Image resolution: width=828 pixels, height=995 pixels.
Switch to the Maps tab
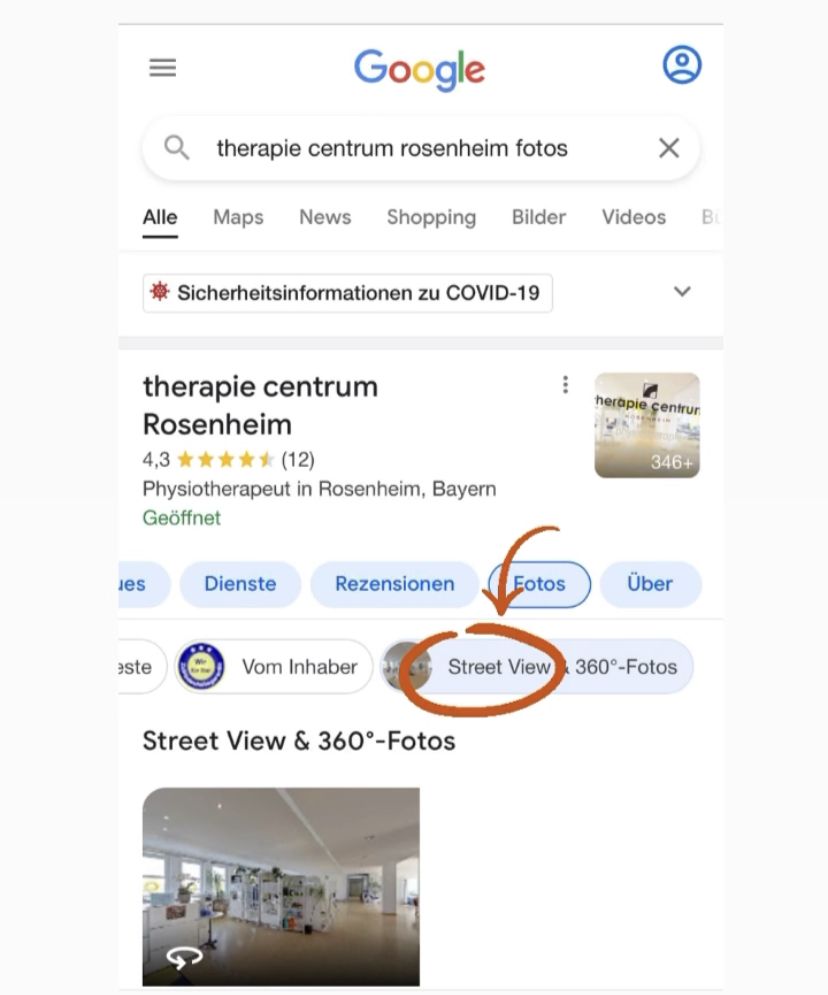[x=237, y=217]
